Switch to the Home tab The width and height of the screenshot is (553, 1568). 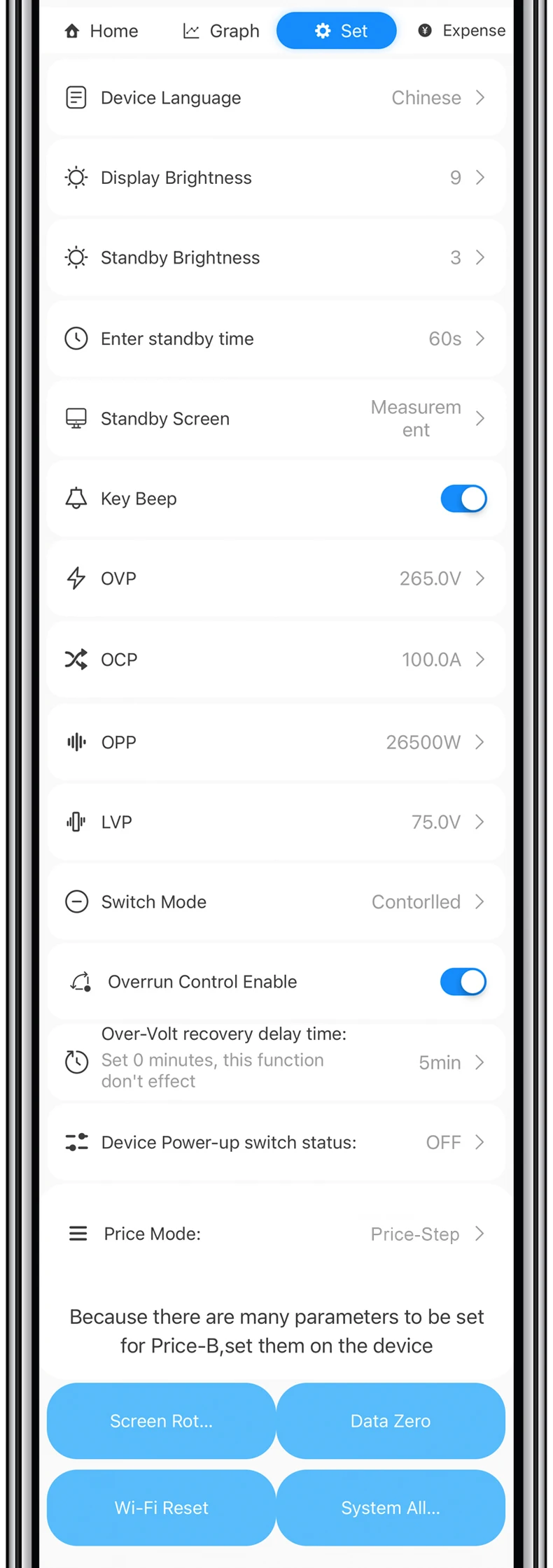pos(101,31)
